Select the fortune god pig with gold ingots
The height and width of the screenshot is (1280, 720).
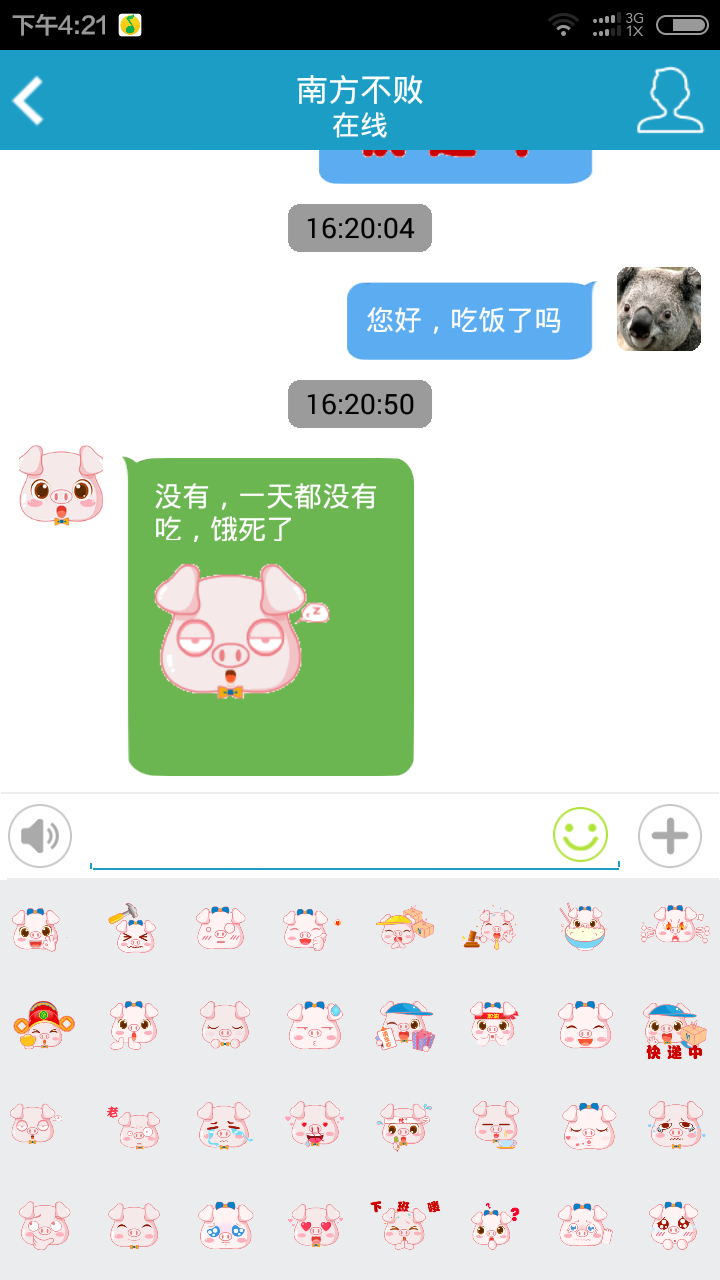43,1025
